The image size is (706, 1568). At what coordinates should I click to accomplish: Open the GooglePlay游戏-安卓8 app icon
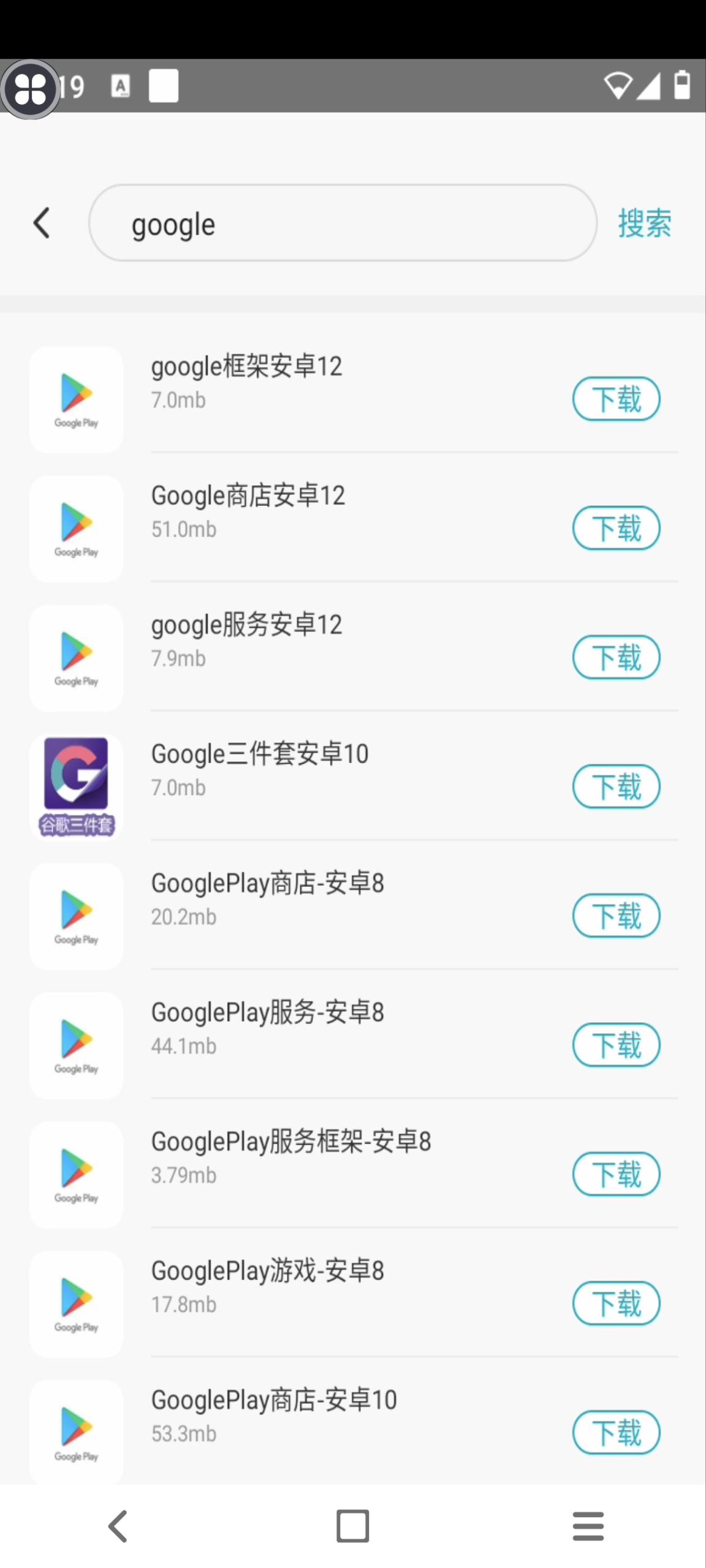click(x=76, y=1303)
